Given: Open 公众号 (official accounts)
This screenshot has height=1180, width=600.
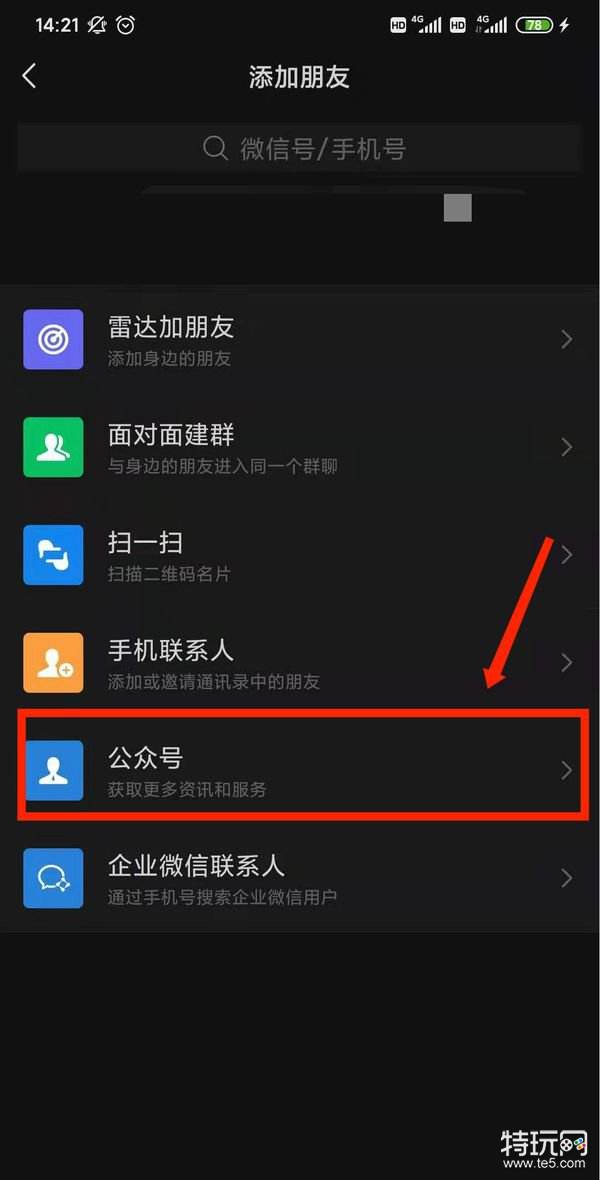Looking at the screenshot, I should coord(300,770).
